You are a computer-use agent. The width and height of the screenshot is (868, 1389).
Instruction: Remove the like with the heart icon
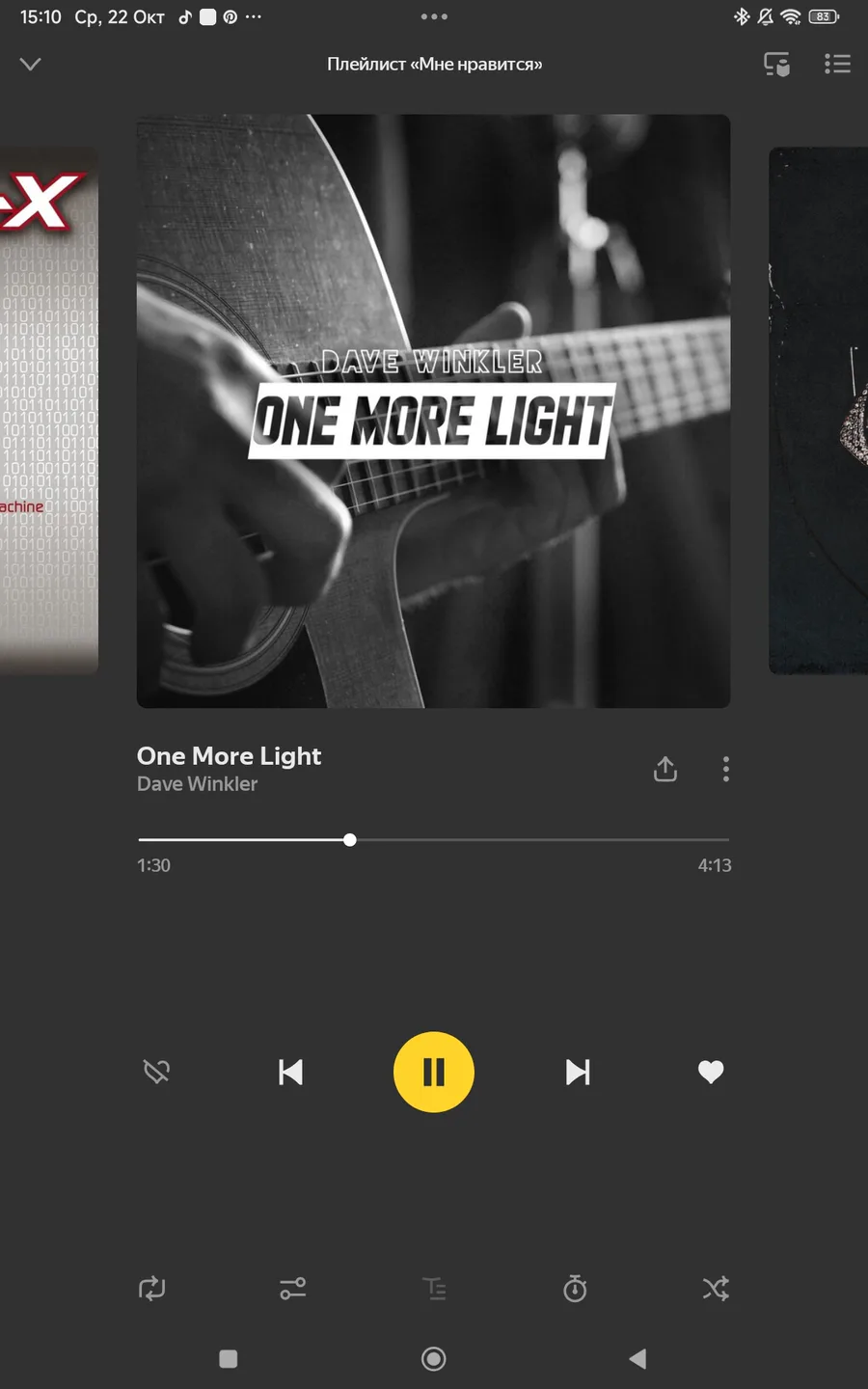711,1072
